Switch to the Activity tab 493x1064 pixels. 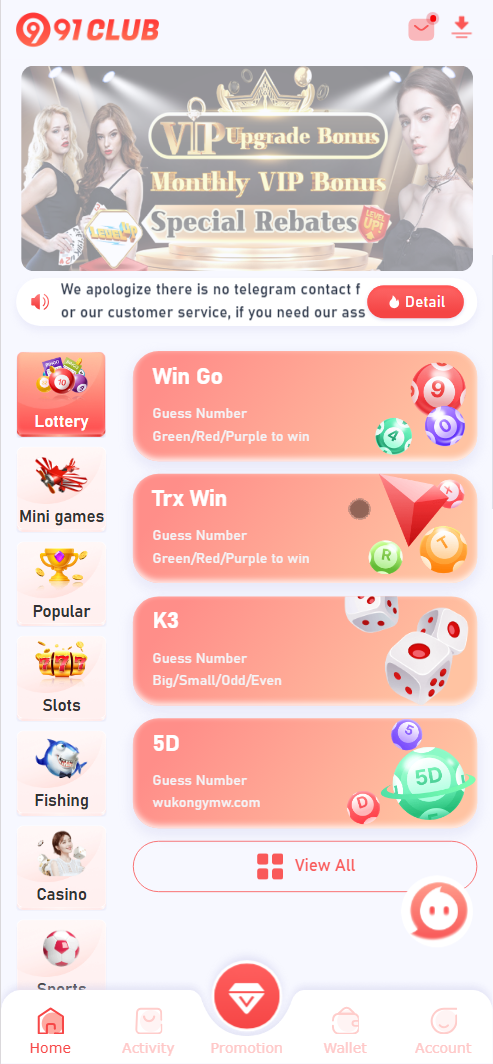pos(148,1031)
